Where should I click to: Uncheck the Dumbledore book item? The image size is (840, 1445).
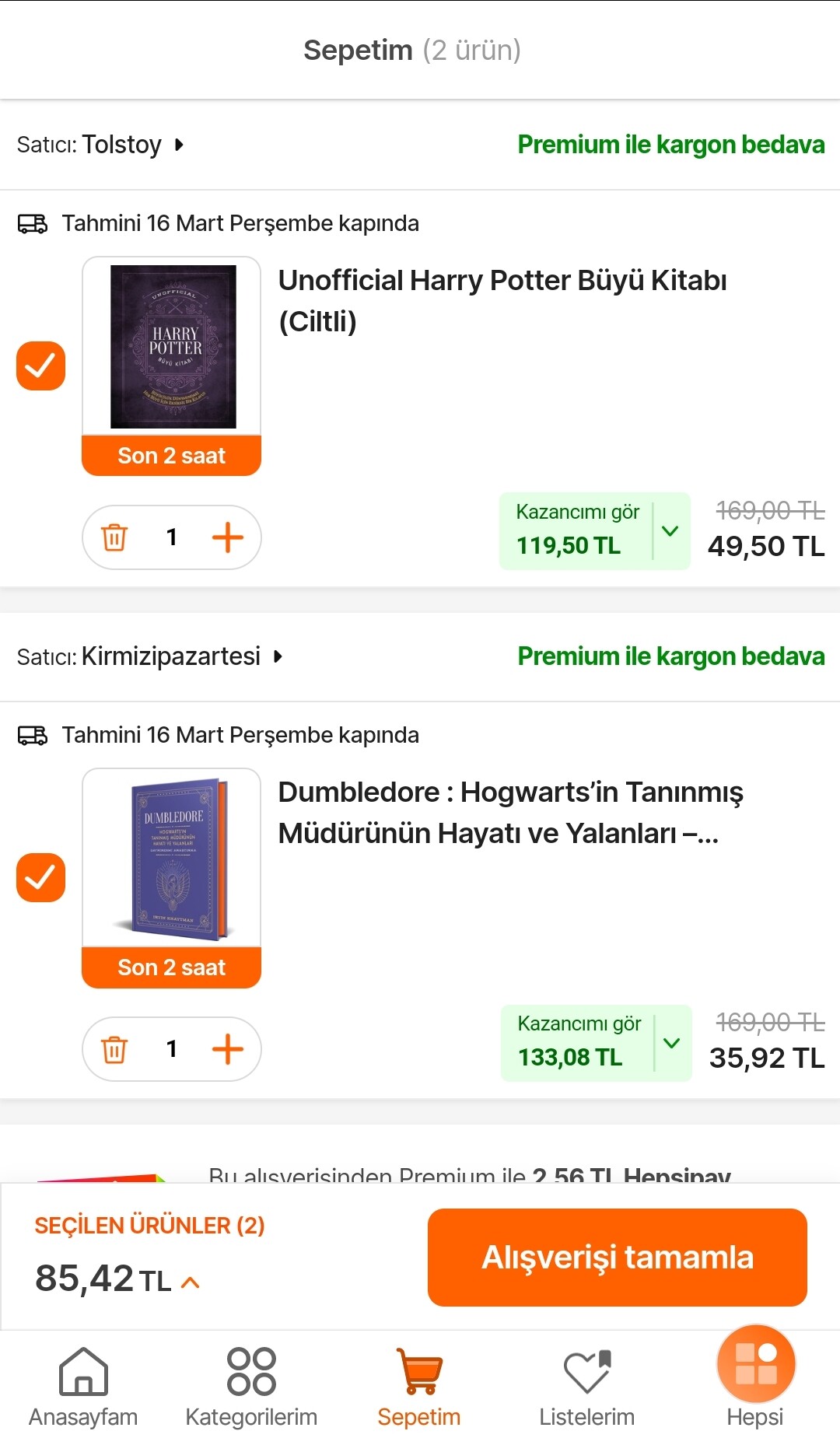pyautogui.click(x=40, y=877)
